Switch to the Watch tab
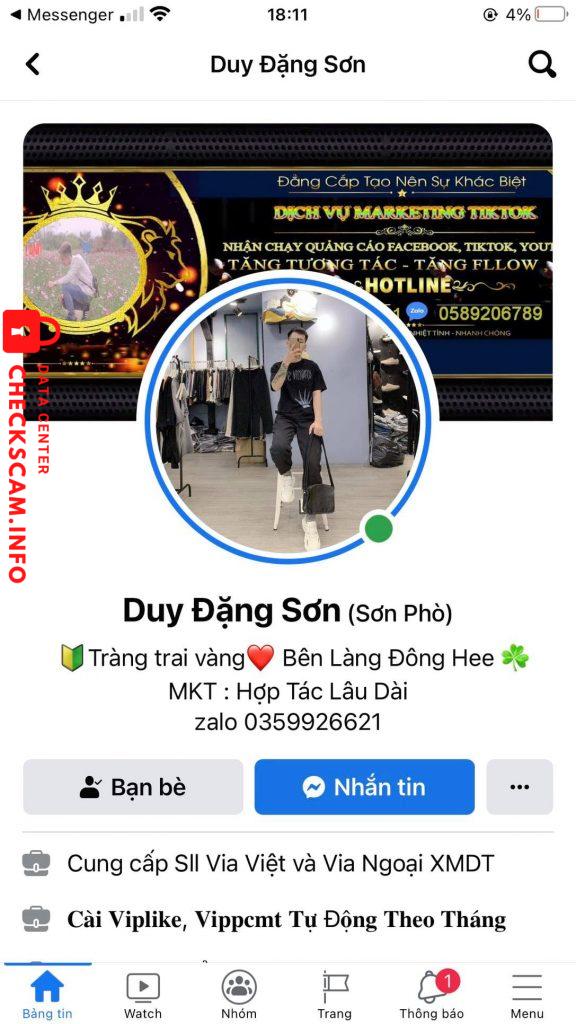This screenshot has height=1024, width=576. pyautogui.click(x=143, y=995)
